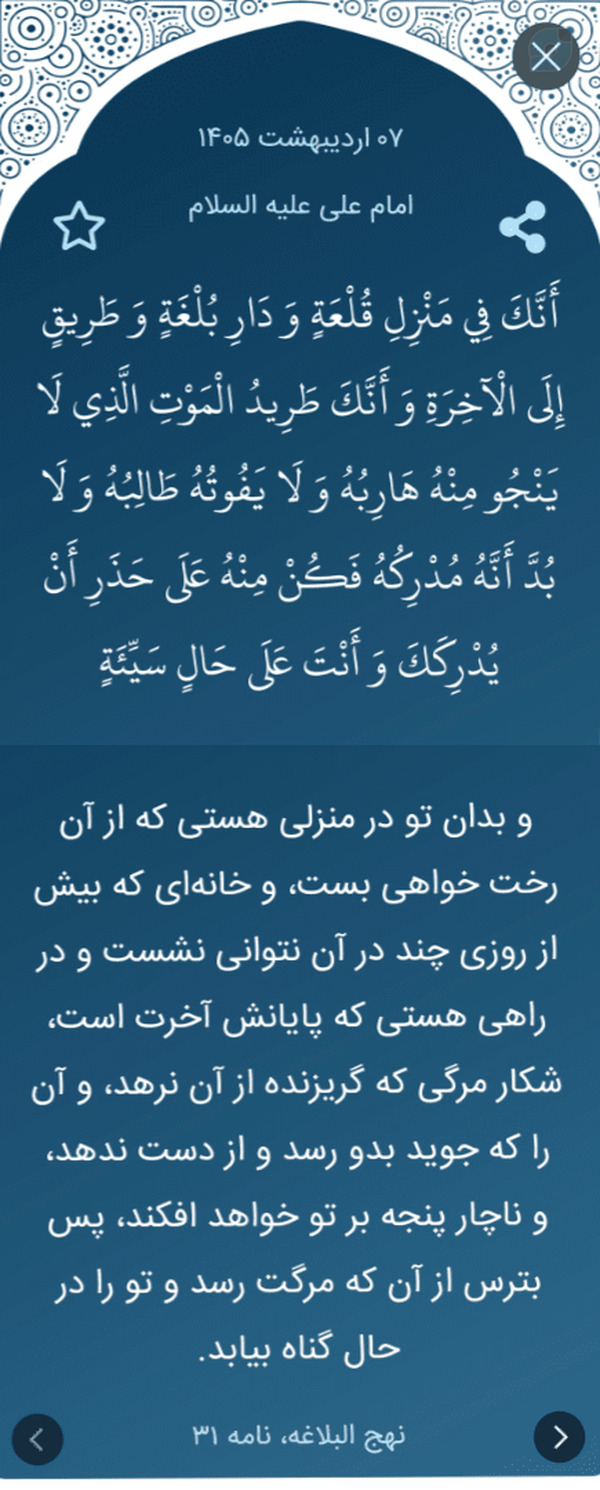Close the hadith popup with the X
600x1490 pixels.
point(546,55)
